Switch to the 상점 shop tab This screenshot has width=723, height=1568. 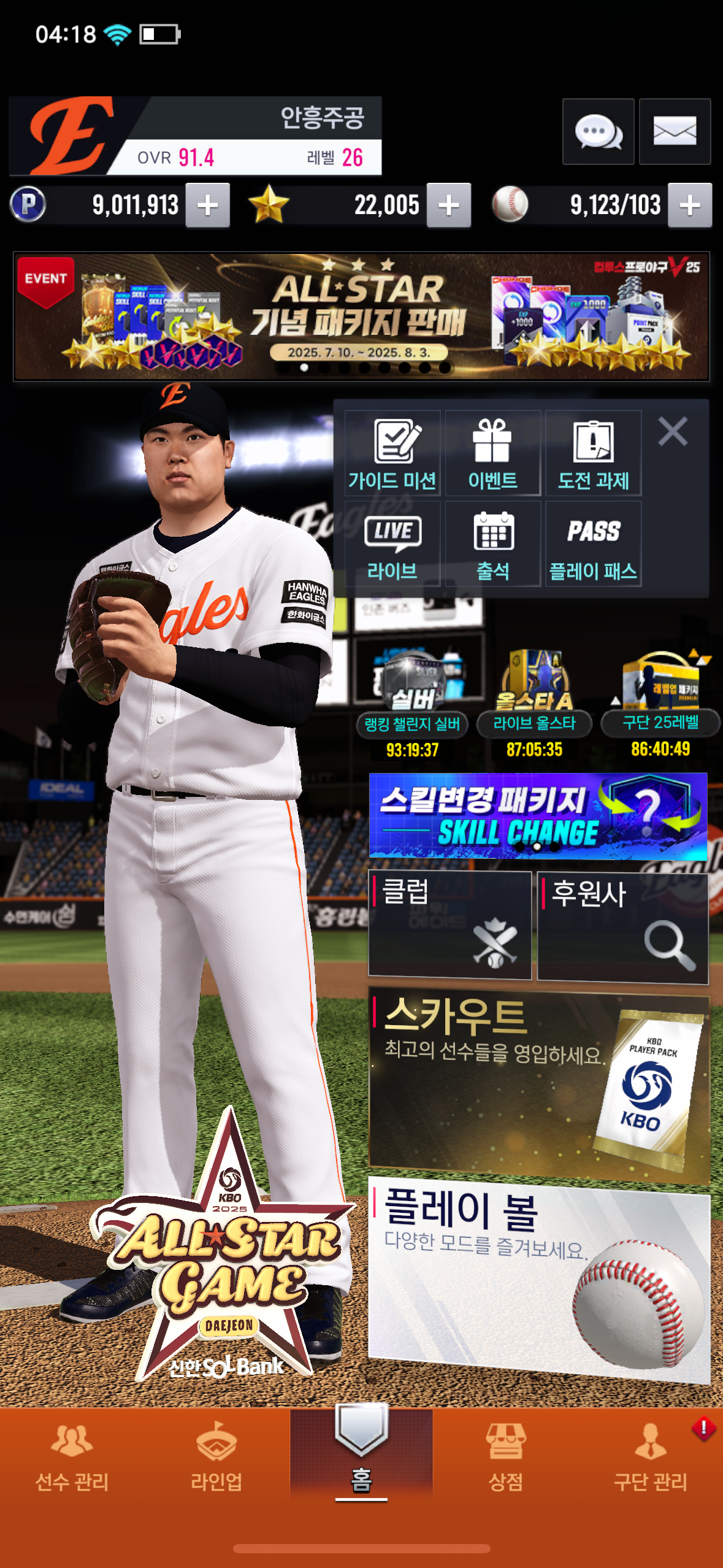point(505,1459)
